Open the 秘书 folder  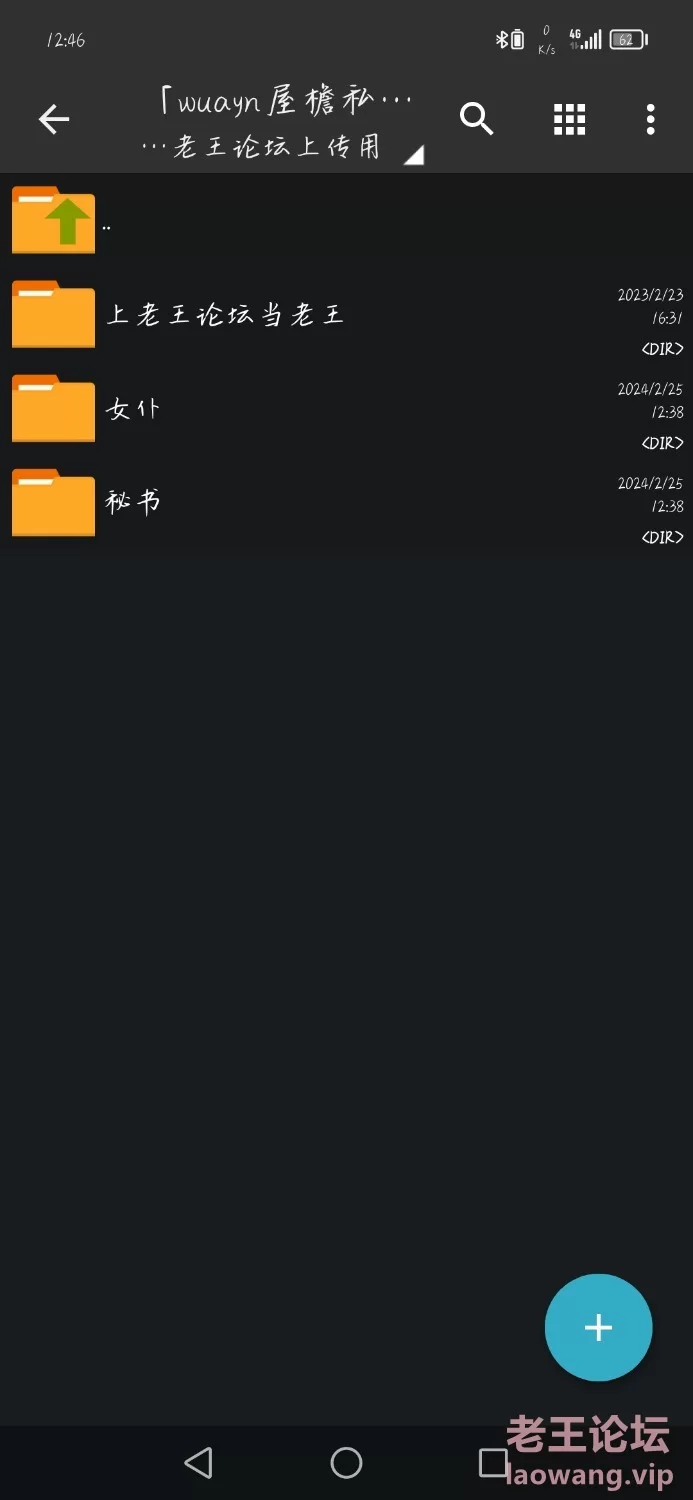[346, 502]
